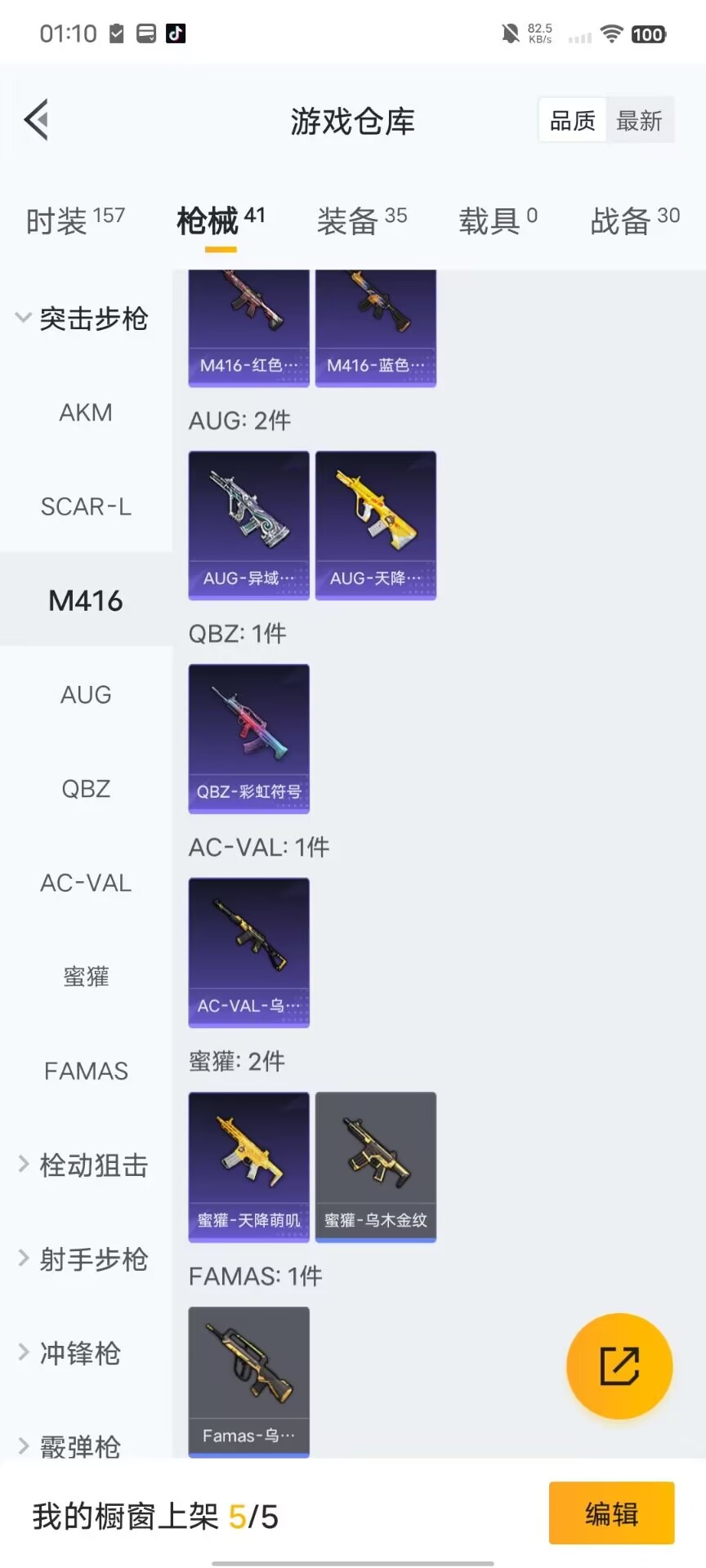Select AKM in the sidebar
This screenshot has width=706, height=1568.
point(86,412)
